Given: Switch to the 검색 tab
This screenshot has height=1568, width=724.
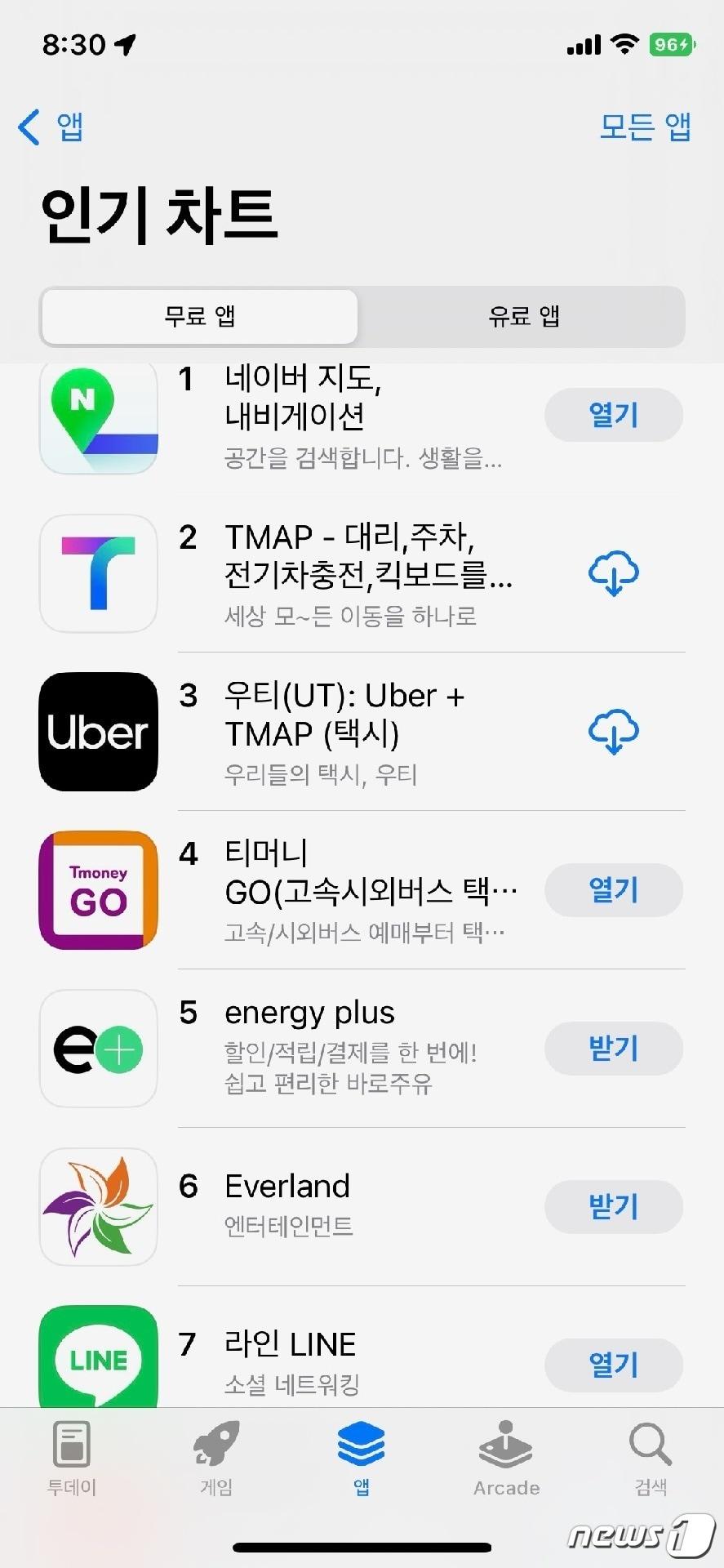Looking at the screenshot, I should [x=651, y=1459].
